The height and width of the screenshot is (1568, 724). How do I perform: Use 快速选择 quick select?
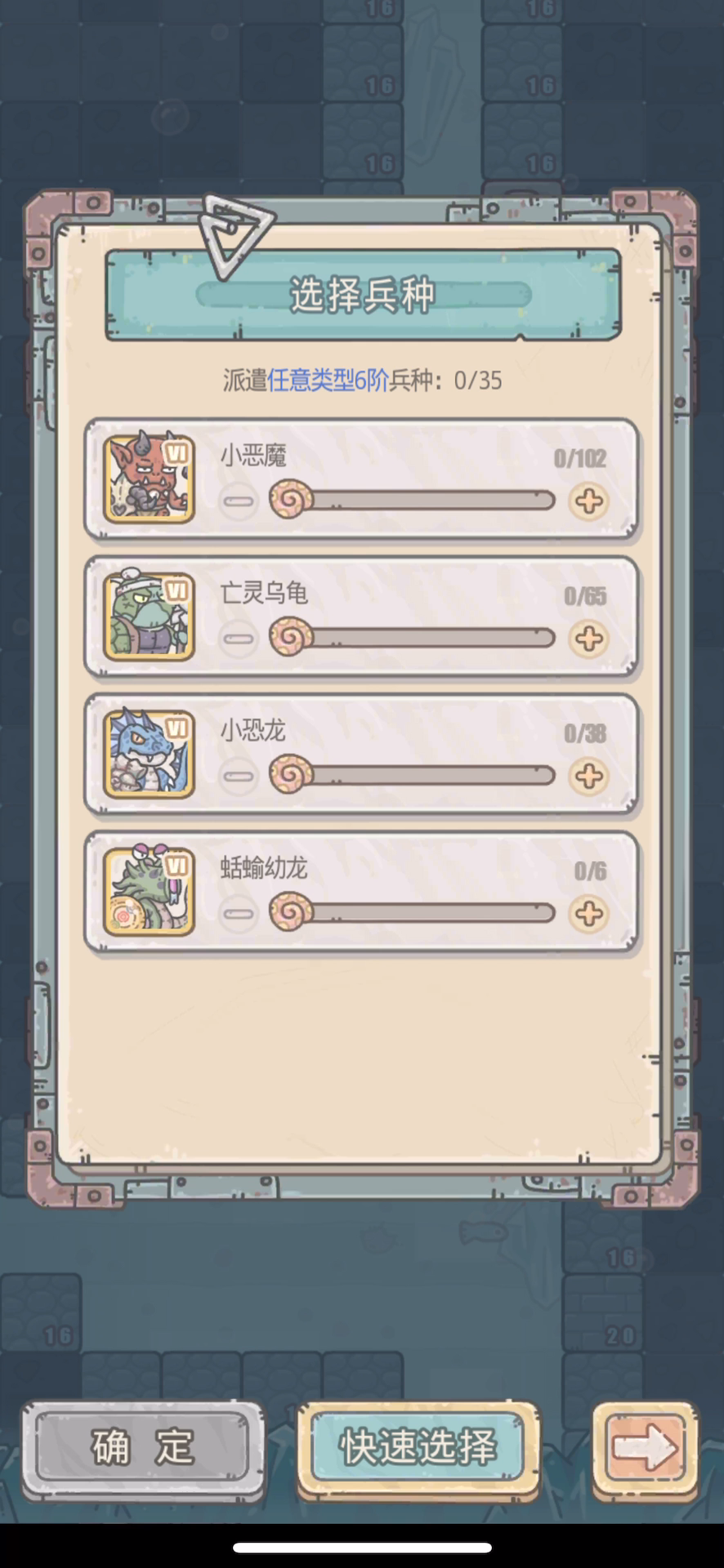point(418,1447)
